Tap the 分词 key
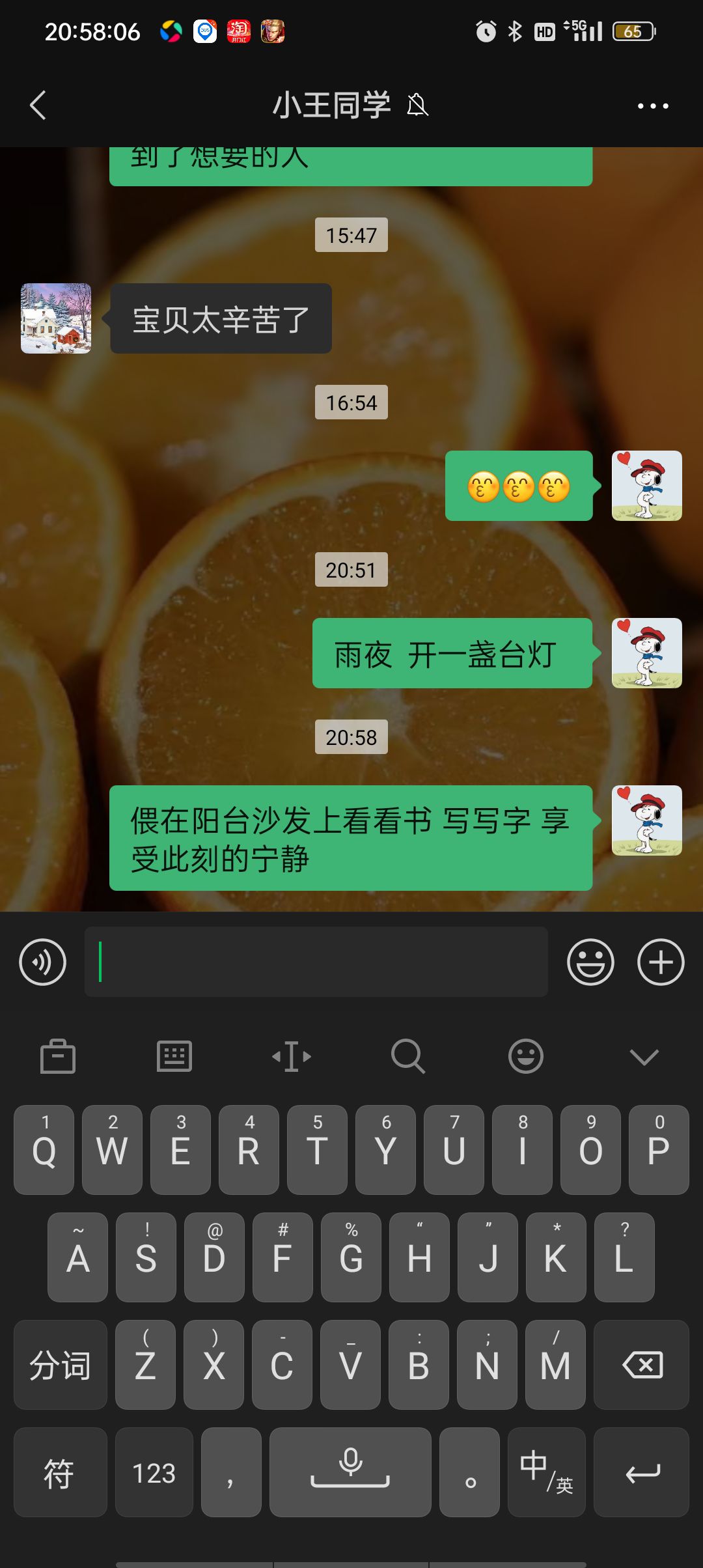The height and width of the screenshot is (1568, 703). (x=61, y=1365)
